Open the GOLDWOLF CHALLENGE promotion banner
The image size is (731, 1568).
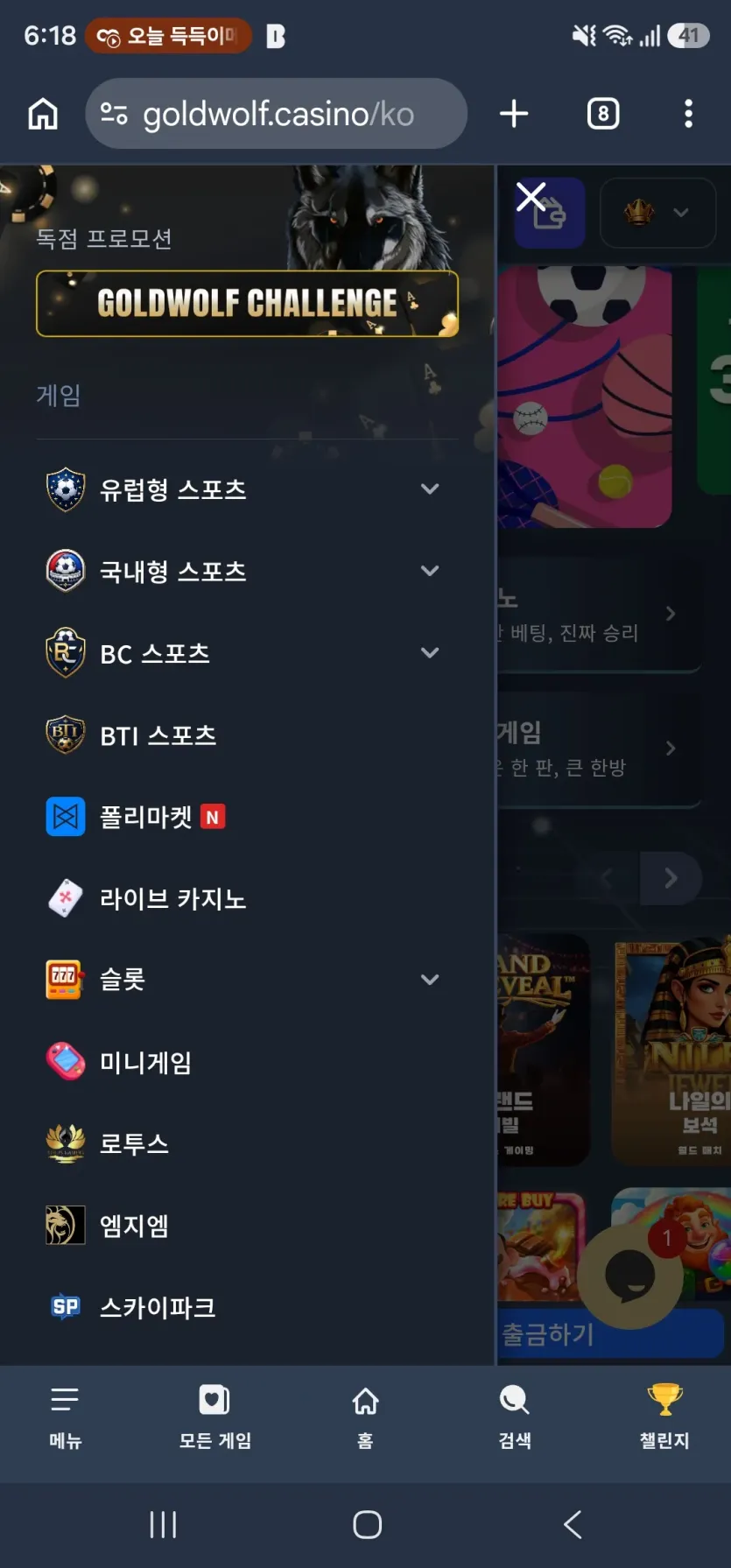pos(247,304)
